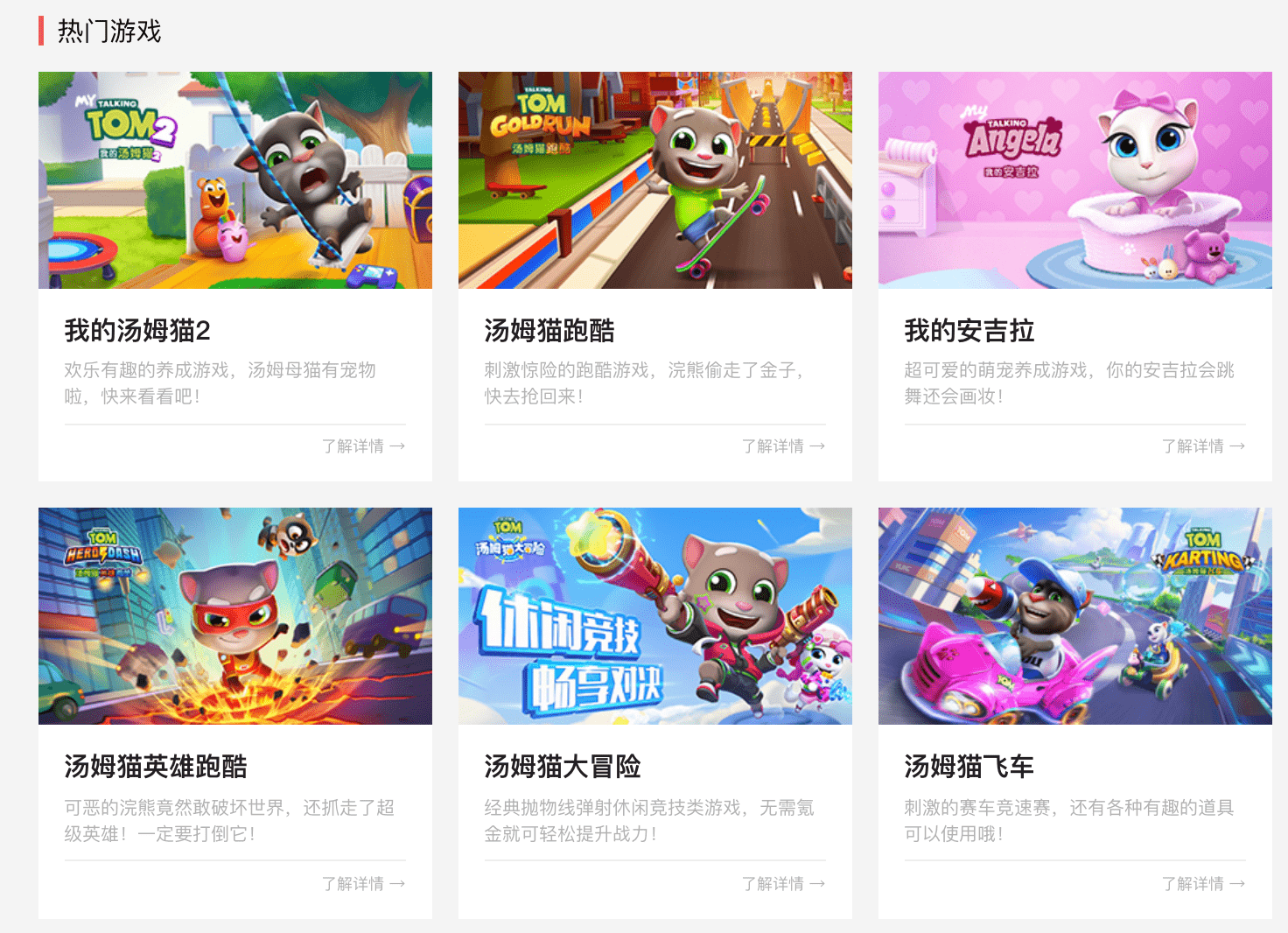Screen dimensions: 1288x933
Task: Open the 汤姆猫英雄跑酷 game banner
Action: pos(234,616)
